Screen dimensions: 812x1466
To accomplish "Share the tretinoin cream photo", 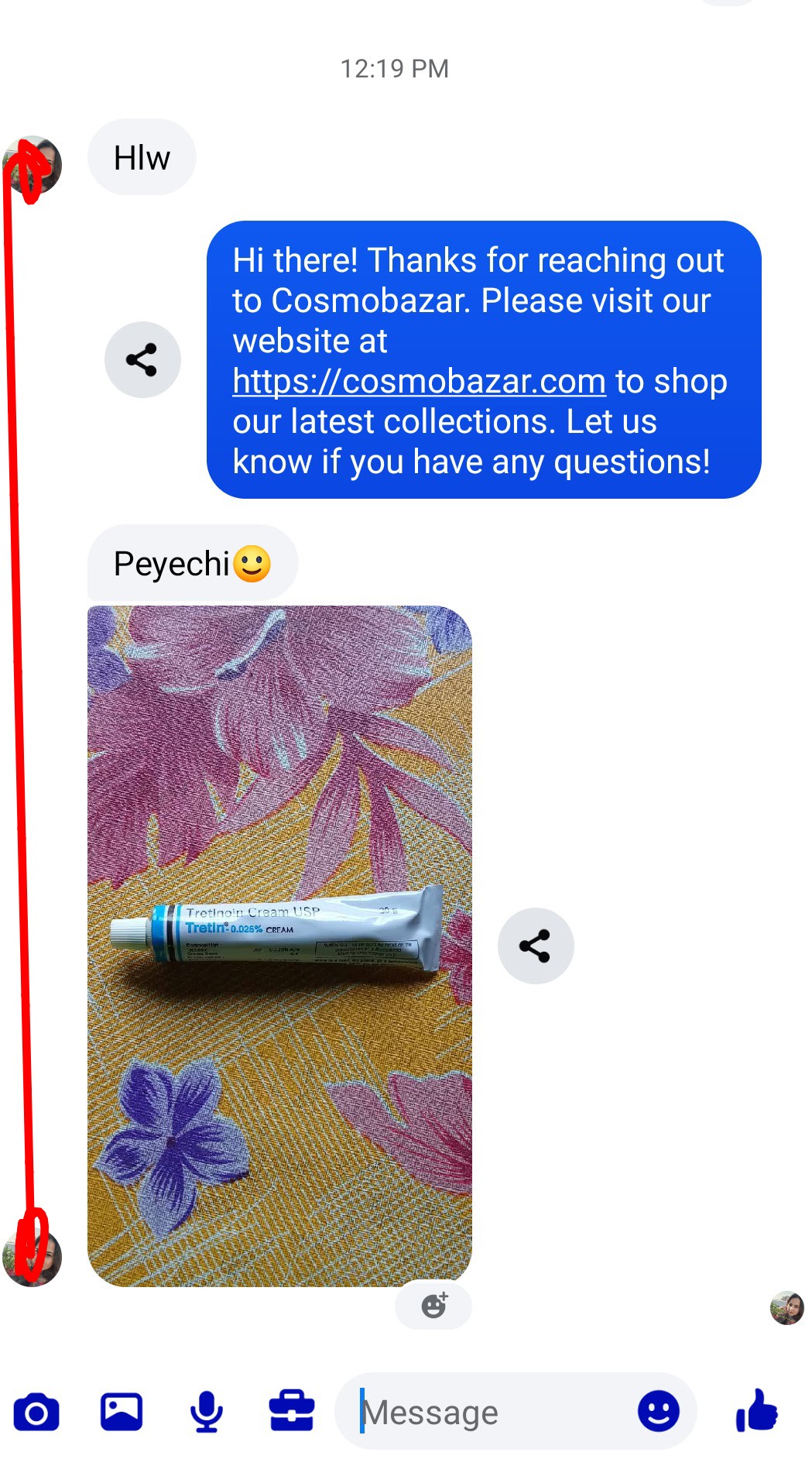I will (535, 946).
